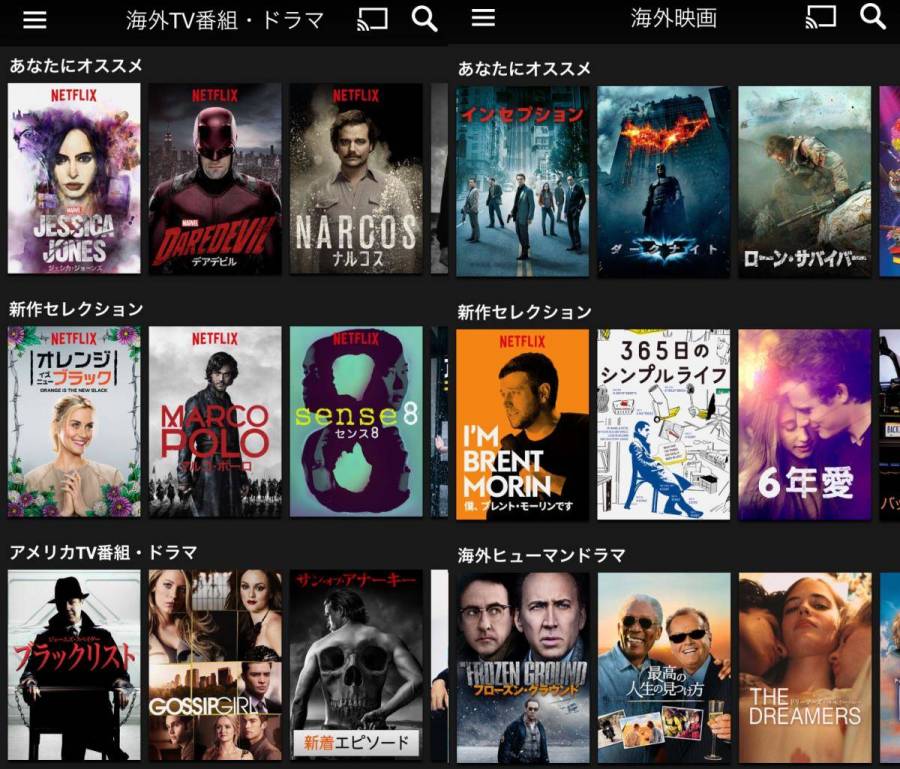The height and width of the screenshot is (769, 900).
Task: Open the インセプション movie poster
Action: [522, 181]
